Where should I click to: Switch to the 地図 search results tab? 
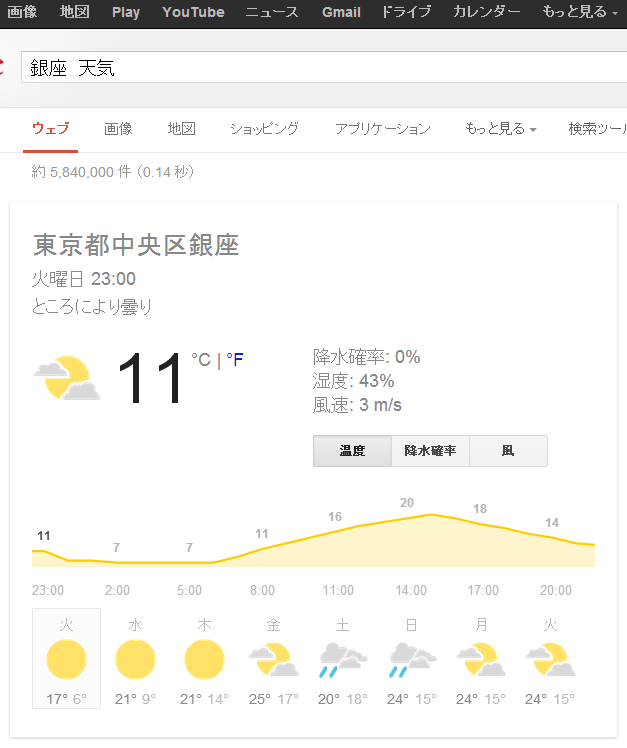[181, 128]
